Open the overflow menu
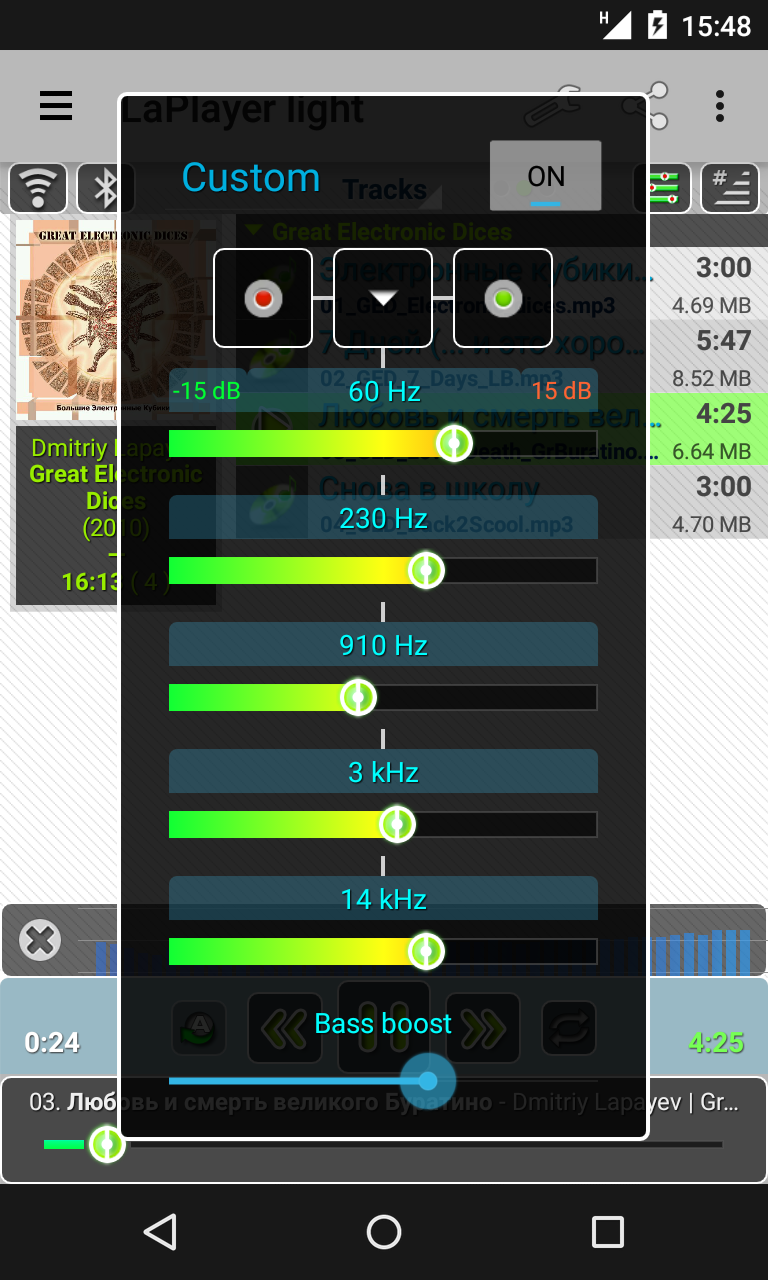The image size is (768, 1280). coord(720,105)
